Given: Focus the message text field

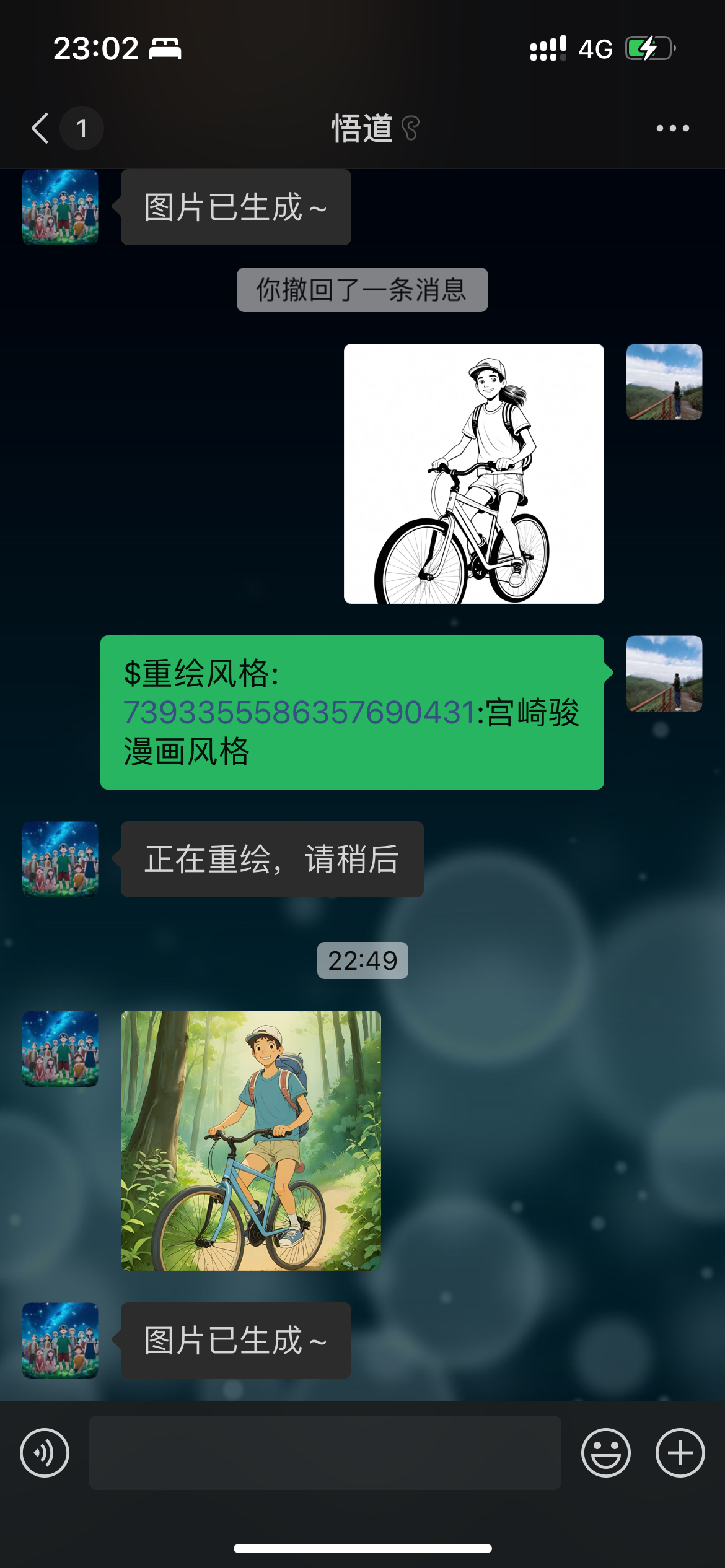Looking at the screenshot, I should click(325, 1452).
